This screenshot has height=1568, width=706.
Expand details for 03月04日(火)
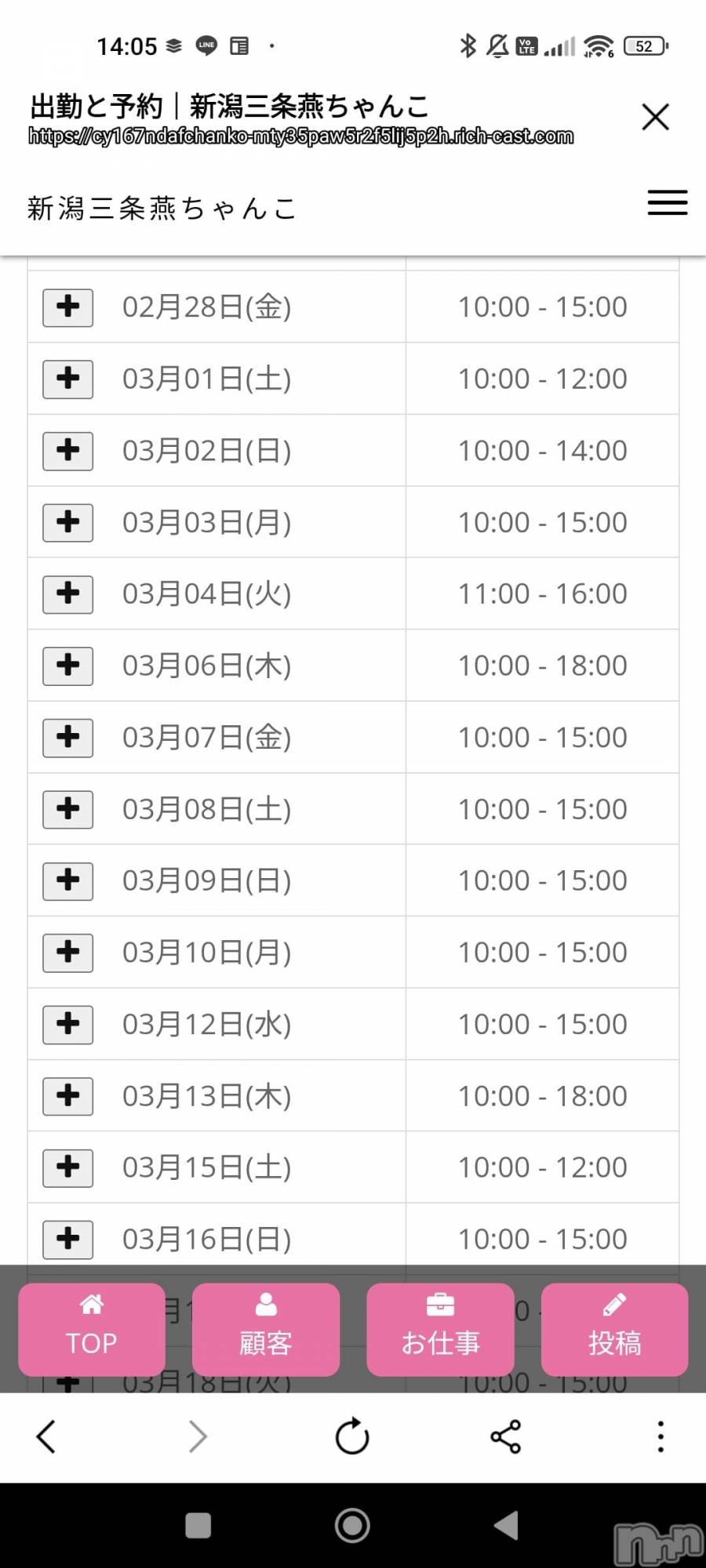click(x=68, y=593)
